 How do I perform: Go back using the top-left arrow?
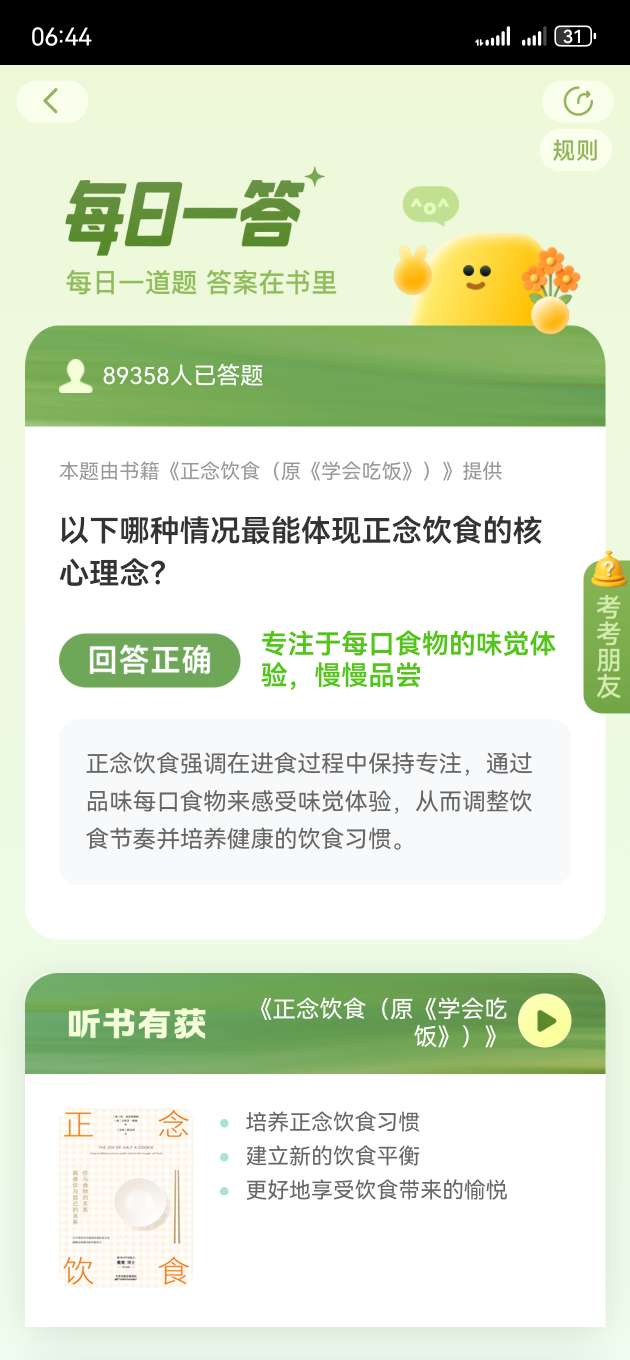coord(52,101)
